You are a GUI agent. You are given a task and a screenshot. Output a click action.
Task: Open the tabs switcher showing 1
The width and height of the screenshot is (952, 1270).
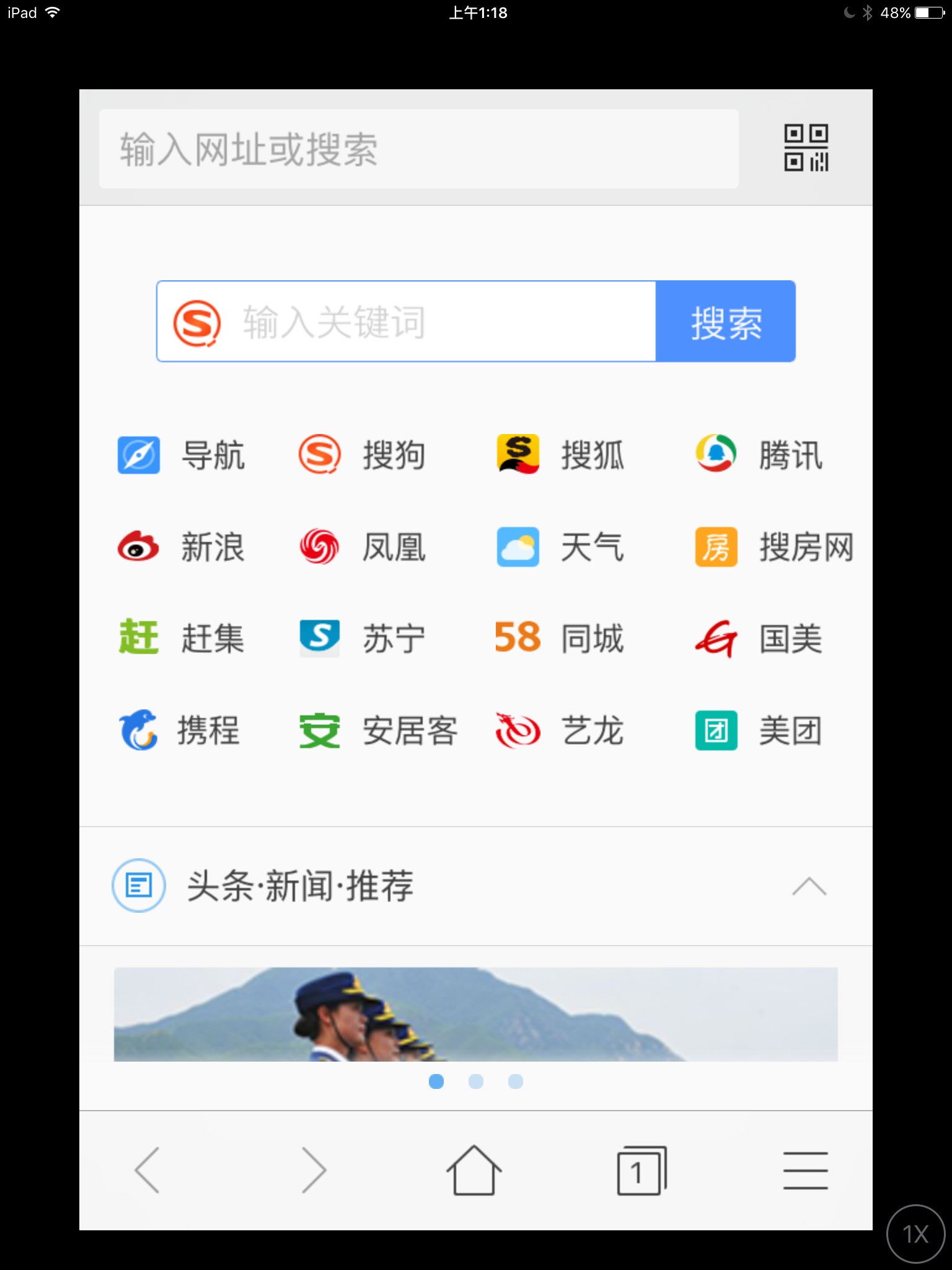[641, 1170]
